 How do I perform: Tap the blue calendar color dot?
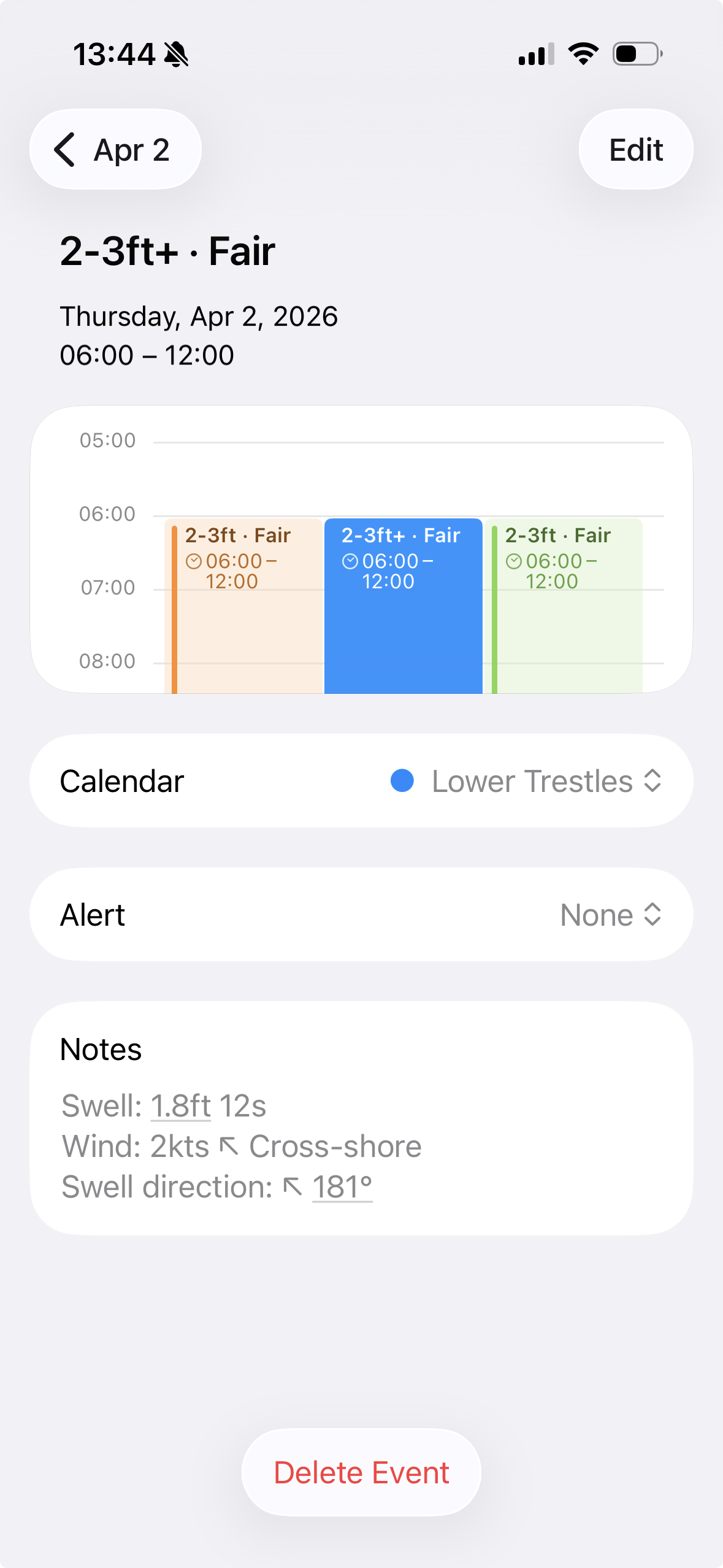(x=403, y=781)
